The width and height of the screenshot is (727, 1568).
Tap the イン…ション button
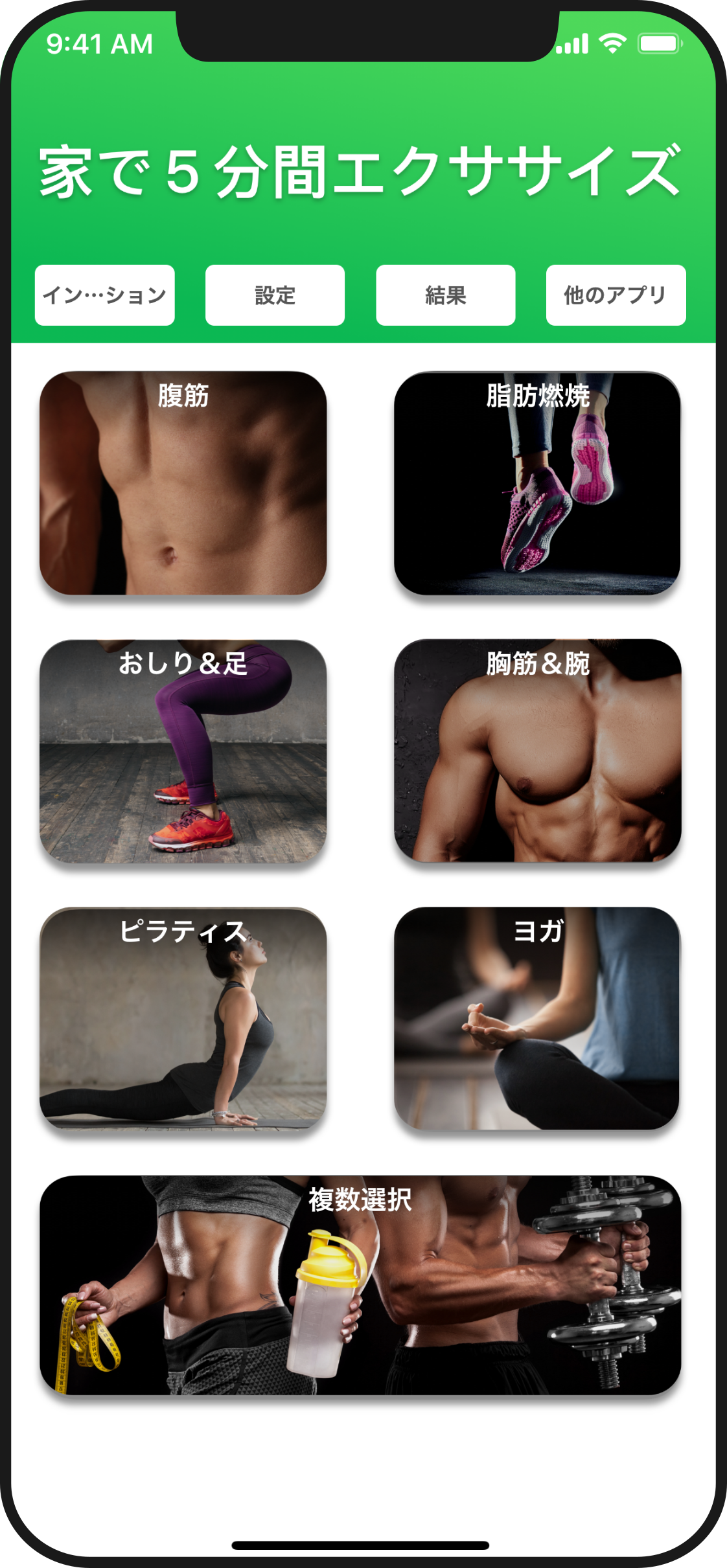click(x=104, y=295)
